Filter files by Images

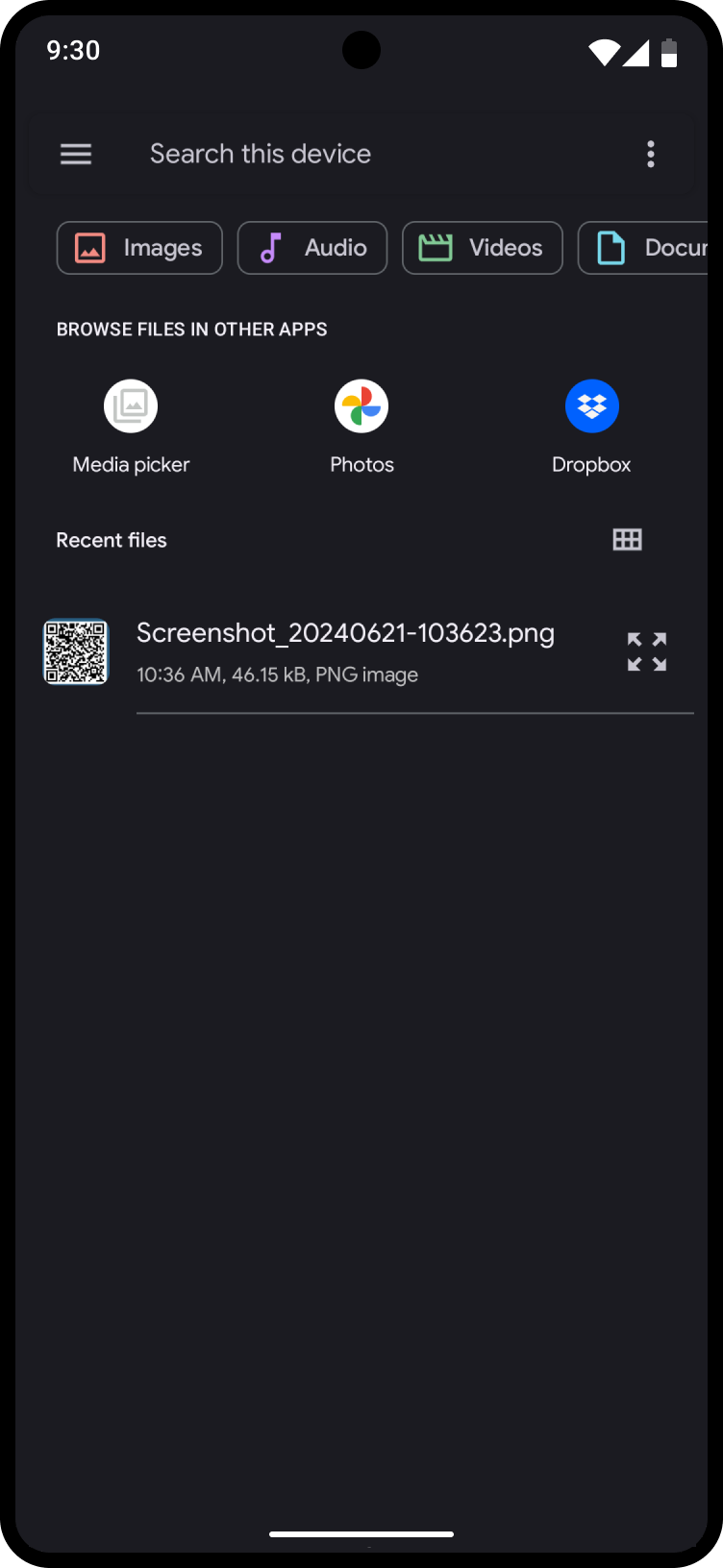(139, 248)
